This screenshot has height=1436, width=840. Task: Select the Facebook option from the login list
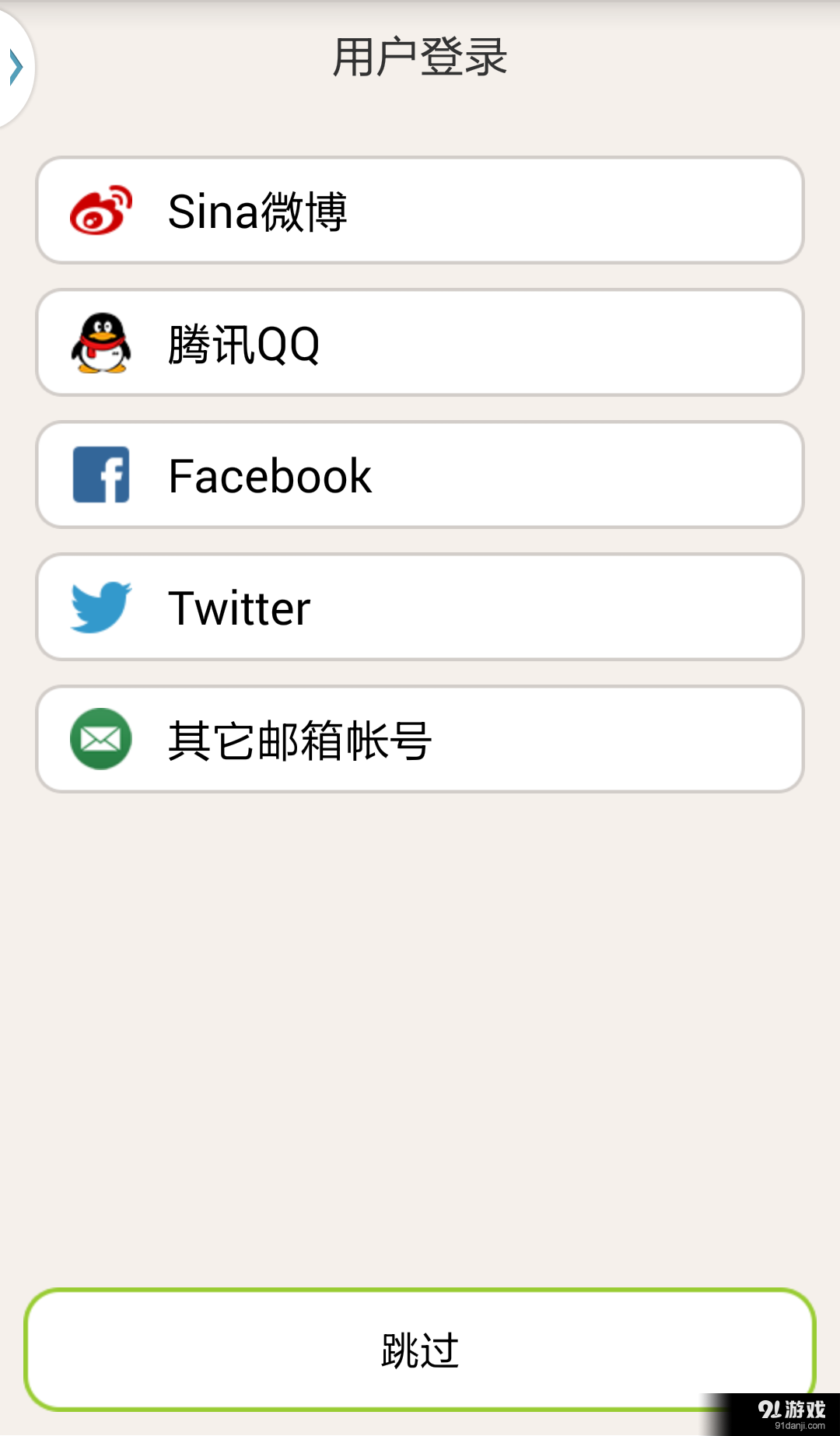pyautogui.click(x=420, y=475)
